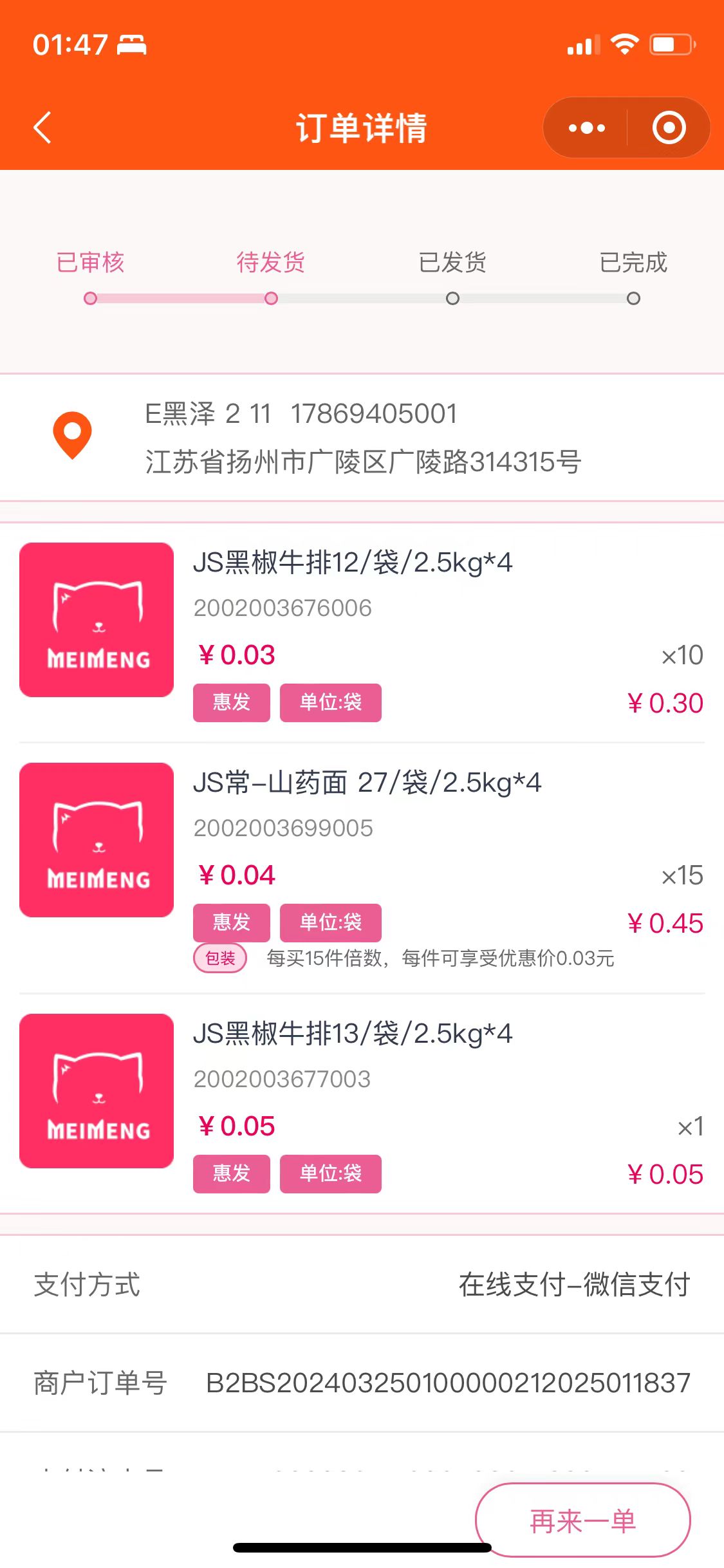Tap the 再来一单 reorder button
This screenshot has width=724, height=1568.
click(582, 1520)
